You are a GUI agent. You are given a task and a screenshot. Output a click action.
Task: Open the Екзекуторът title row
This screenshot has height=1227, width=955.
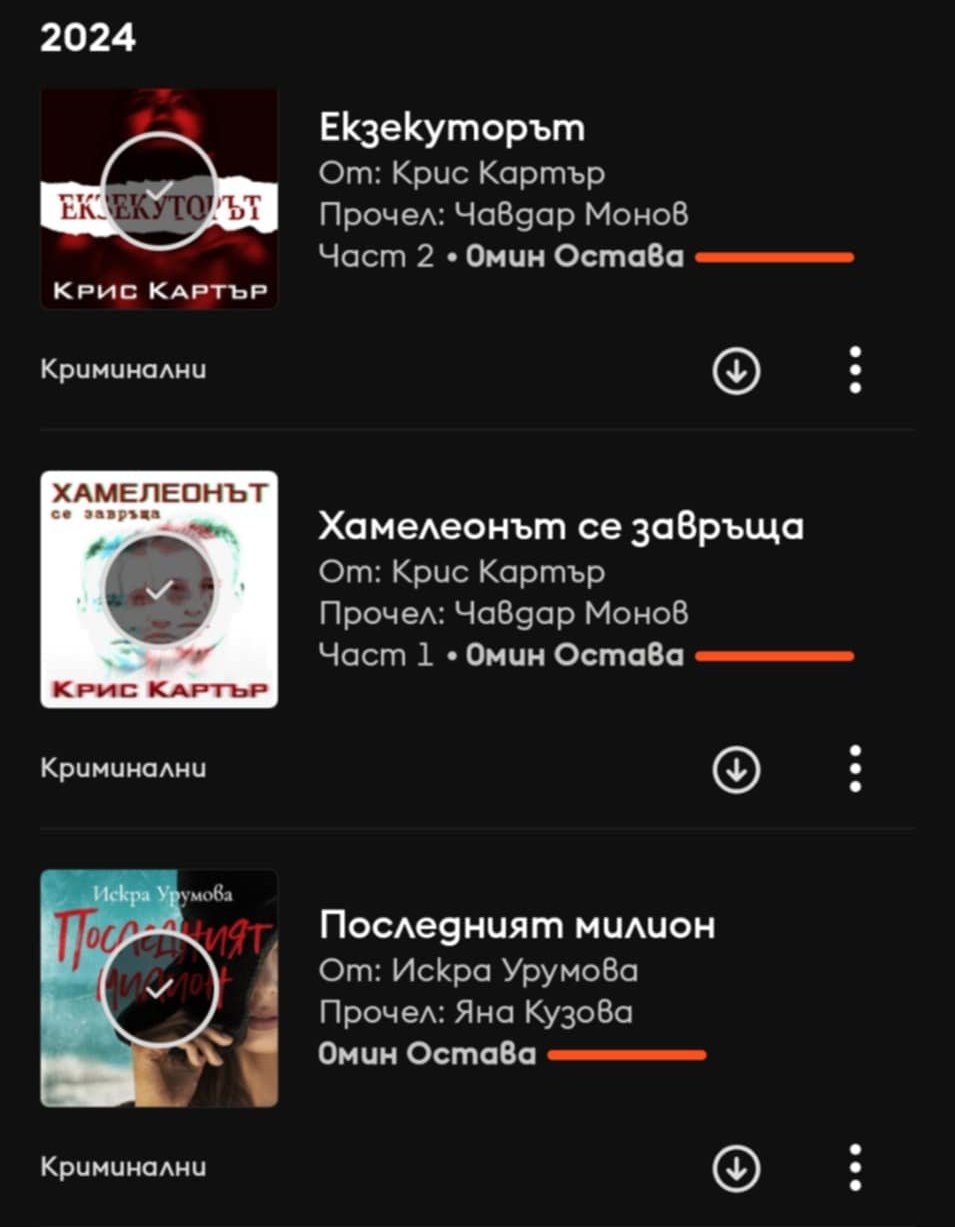(452, 129)
